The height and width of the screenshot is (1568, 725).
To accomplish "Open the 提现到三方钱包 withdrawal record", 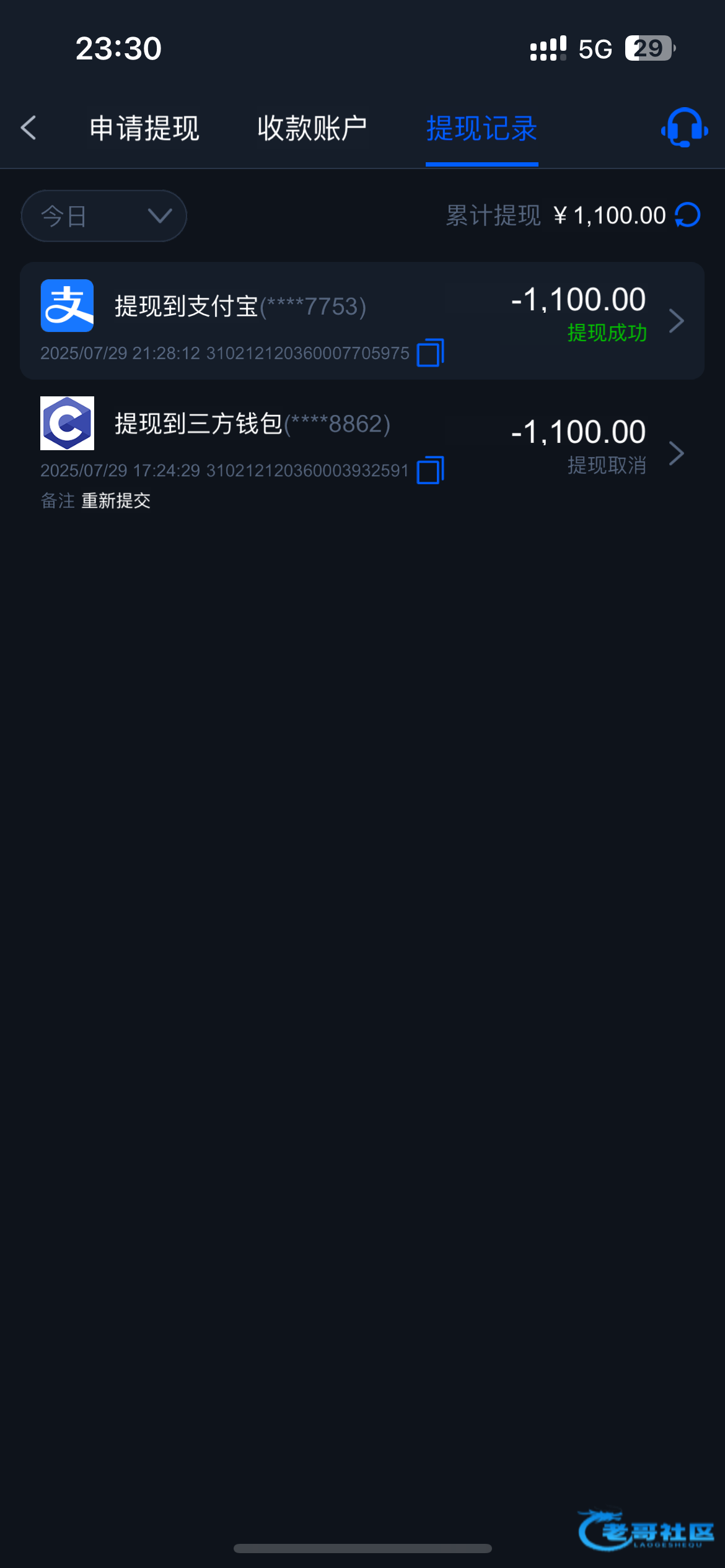I will tap(362, 452).
